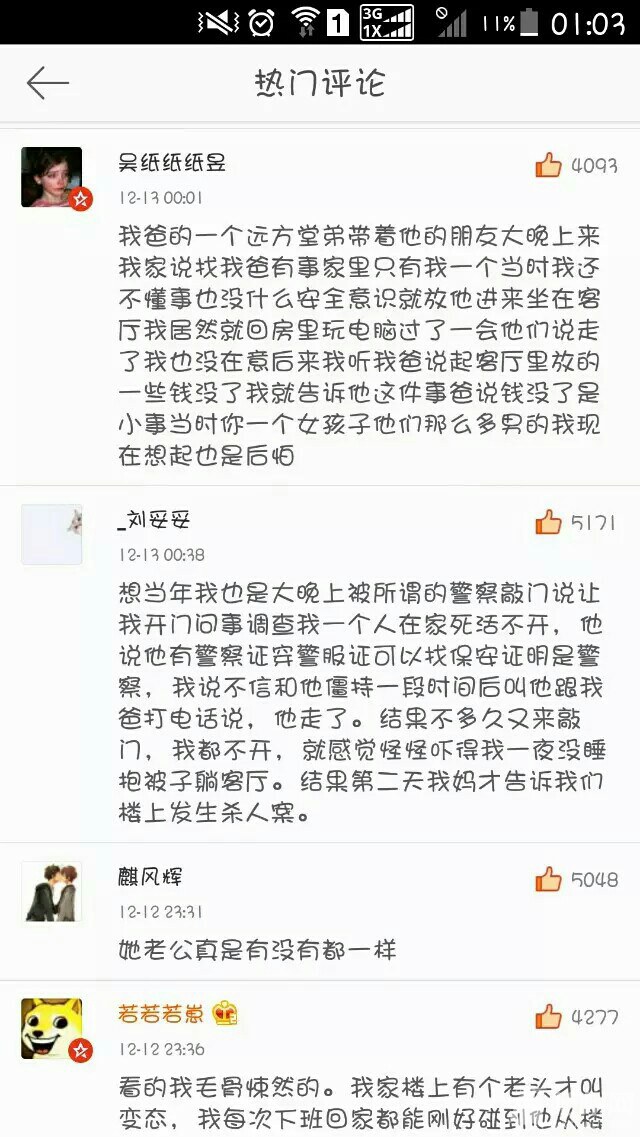Select the 若若若岚 username
This screenshot has width=640, height=1137.
(160, 1014)
